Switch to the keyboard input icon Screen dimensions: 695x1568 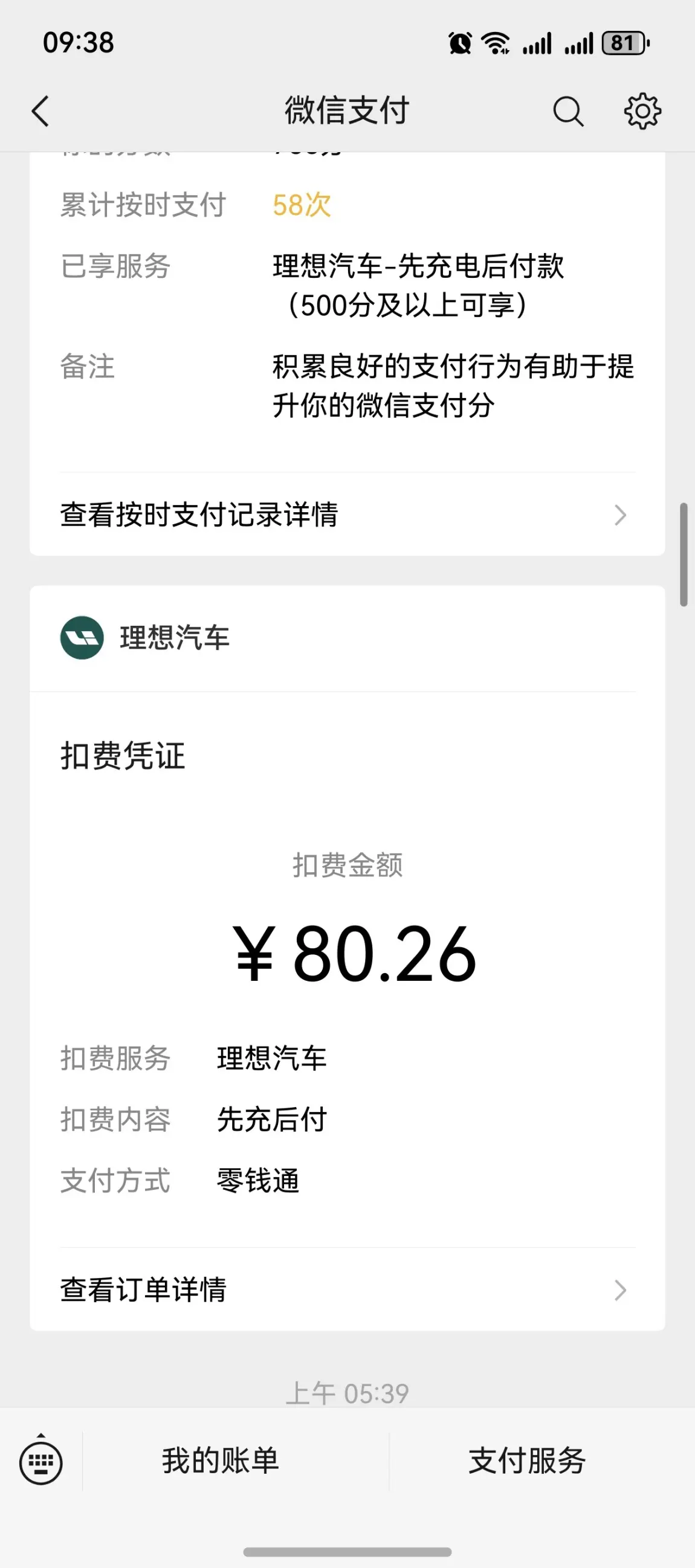[41, 1462]
